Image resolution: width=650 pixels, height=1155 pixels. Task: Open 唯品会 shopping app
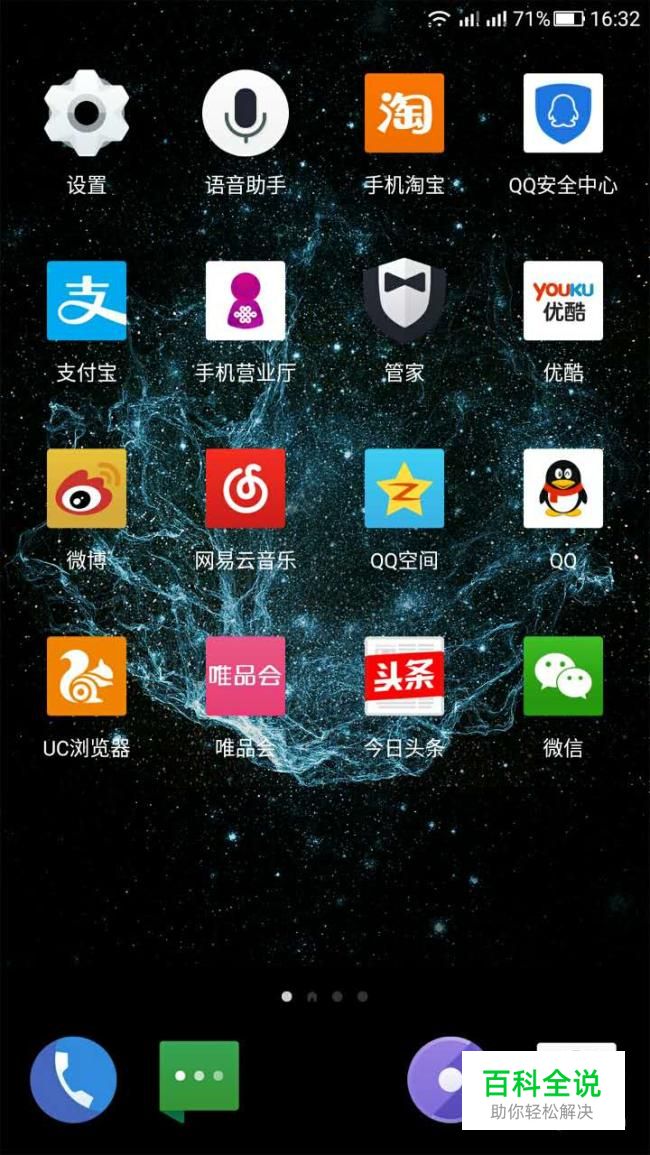pos(245,676)
